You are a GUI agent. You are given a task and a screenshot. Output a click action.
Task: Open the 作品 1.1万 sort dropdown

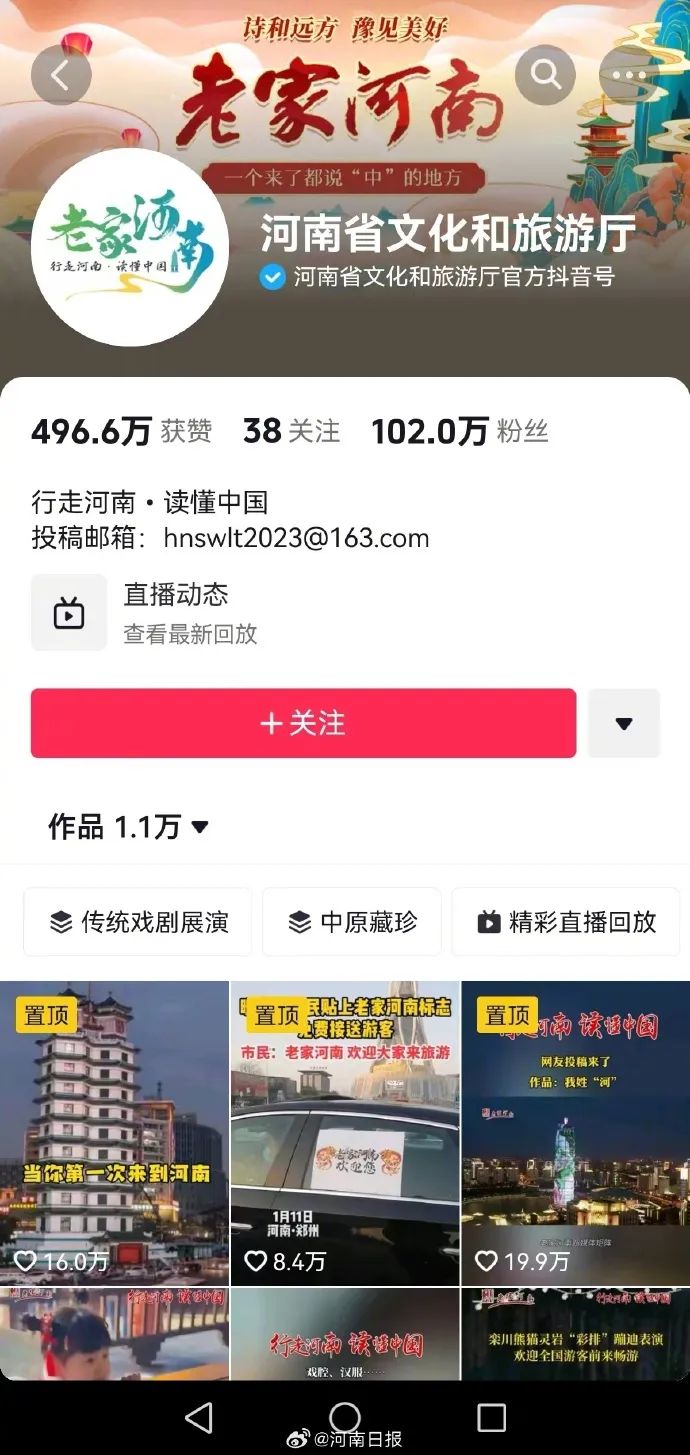point(129,827)
